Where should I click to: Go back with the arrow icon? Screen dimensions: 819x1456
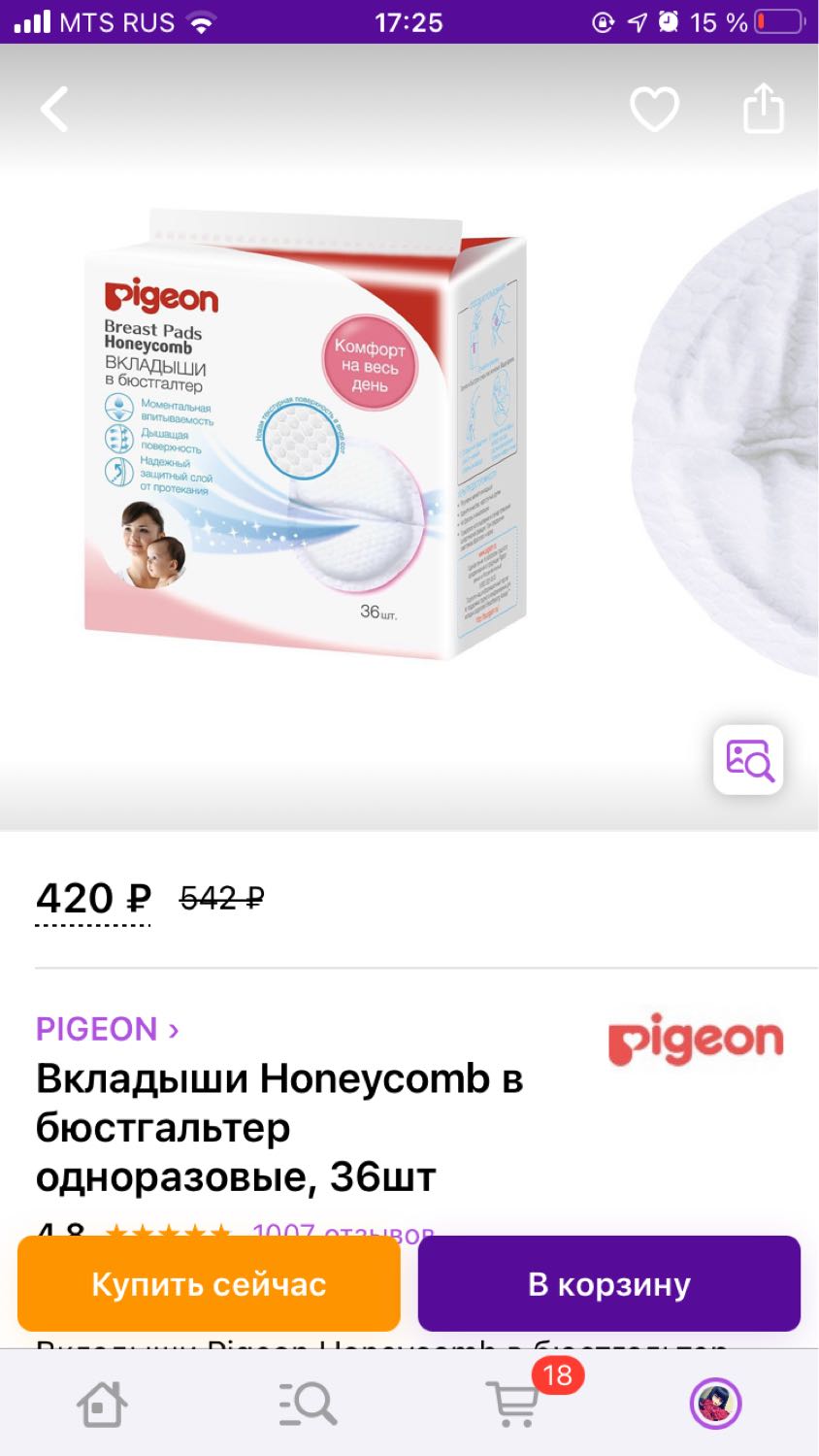click(54, 109)
